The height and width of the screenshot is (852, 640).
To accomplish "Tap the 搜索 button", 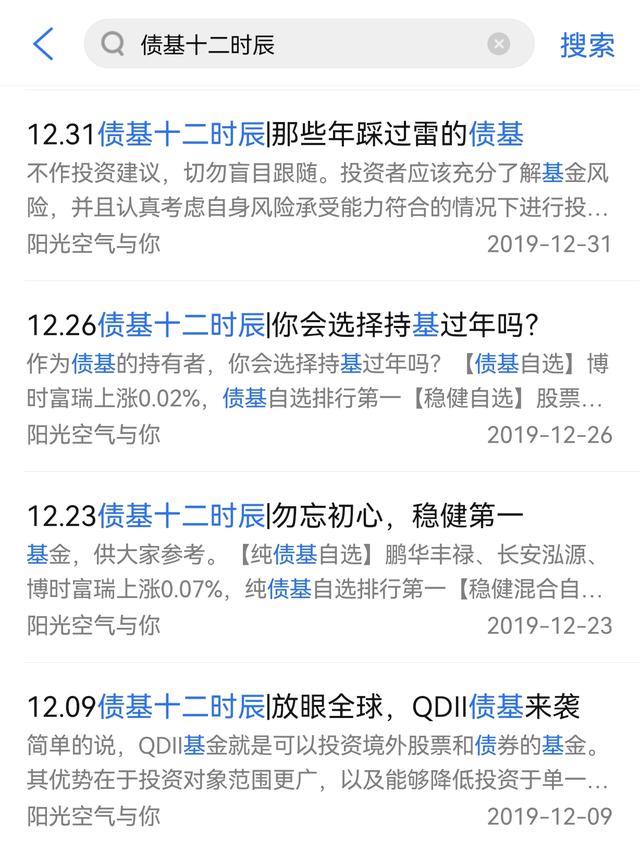I will 587,44.
